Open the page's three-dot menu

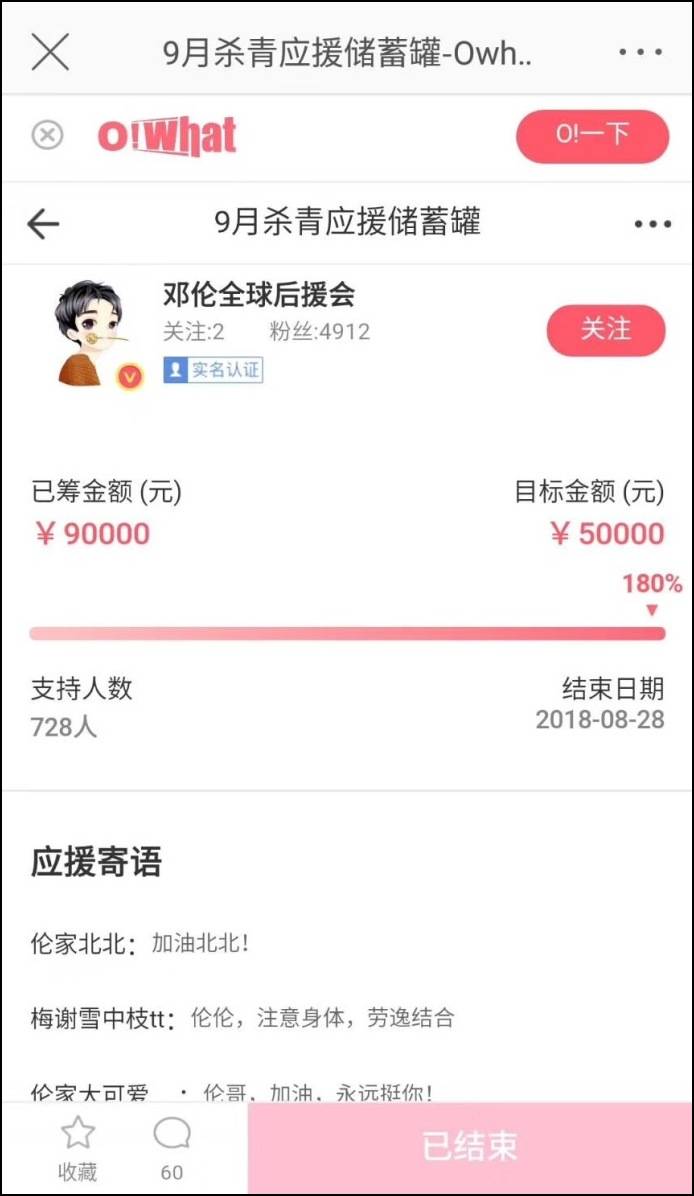tap(653, 224)
